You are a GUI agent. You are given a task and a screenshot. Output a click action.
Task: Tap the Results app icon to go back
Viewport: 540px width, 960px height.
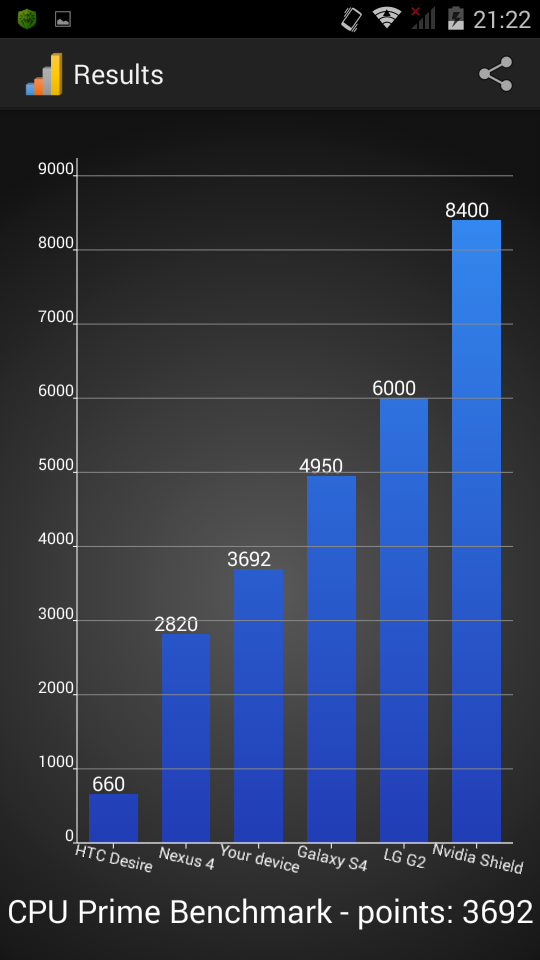(x=44, y=74)
